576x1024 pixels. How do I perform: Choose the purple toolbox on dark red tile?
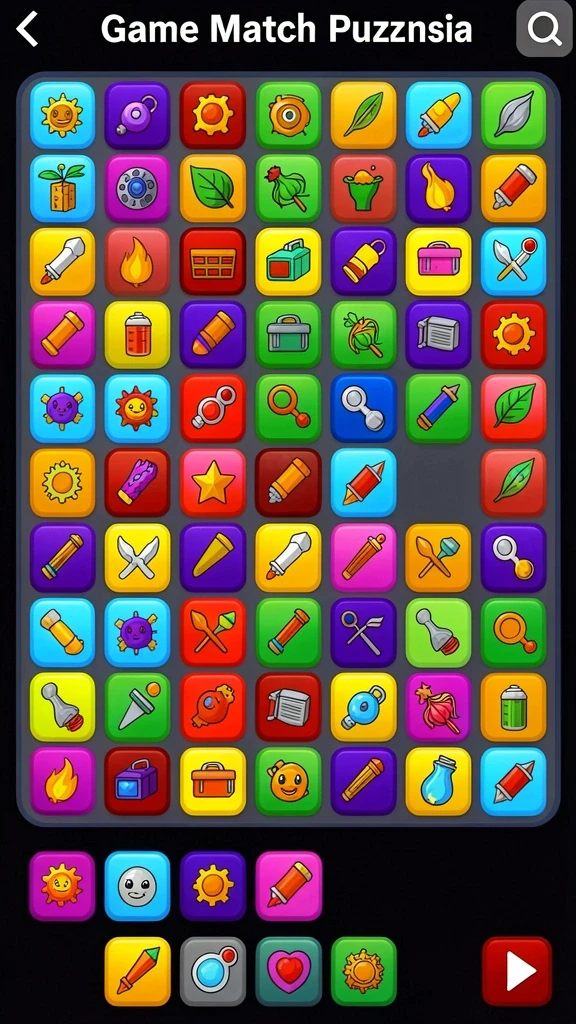pos(137,781)
